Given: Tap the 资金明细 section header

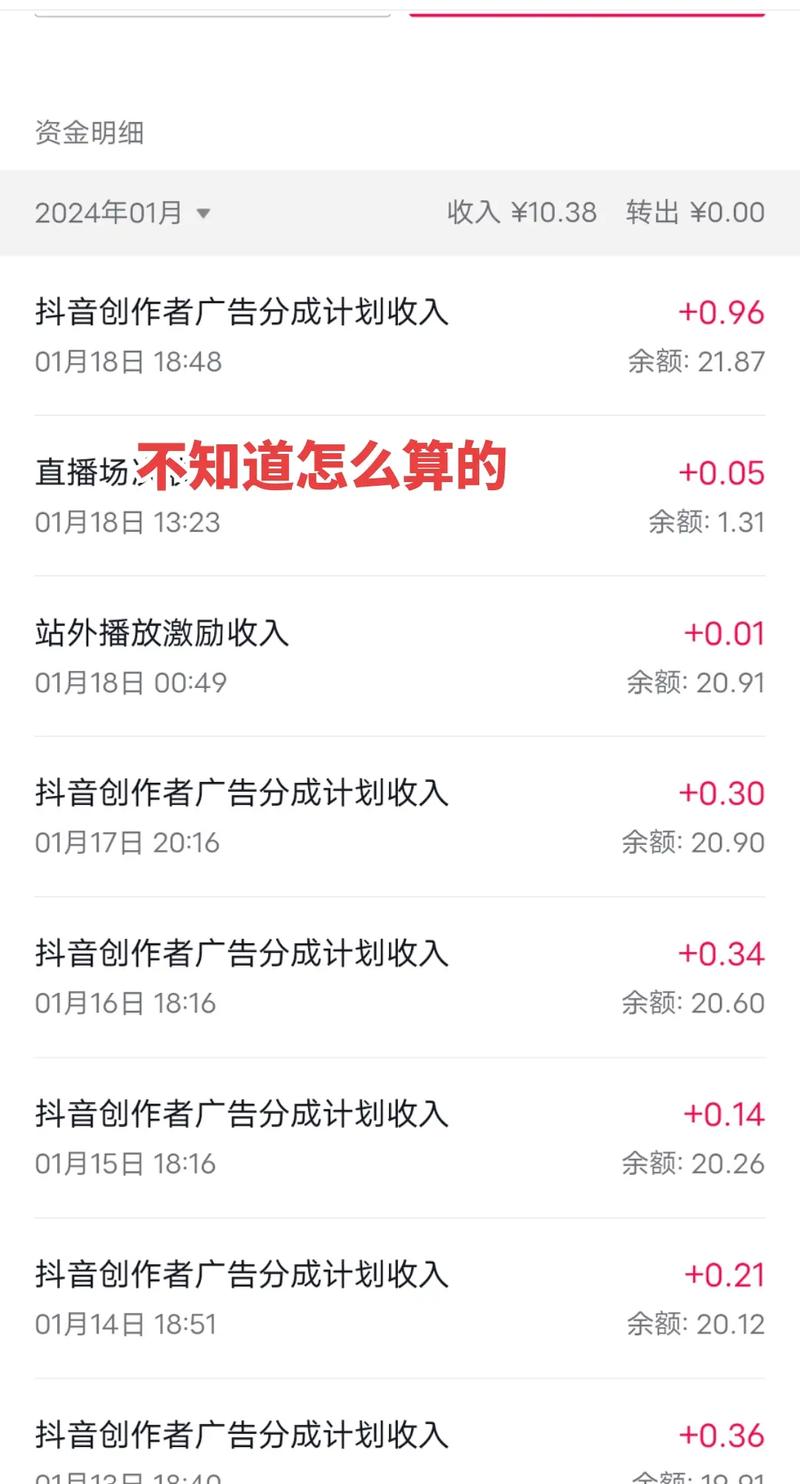Looking at the screenshot, I should (90, 132).
